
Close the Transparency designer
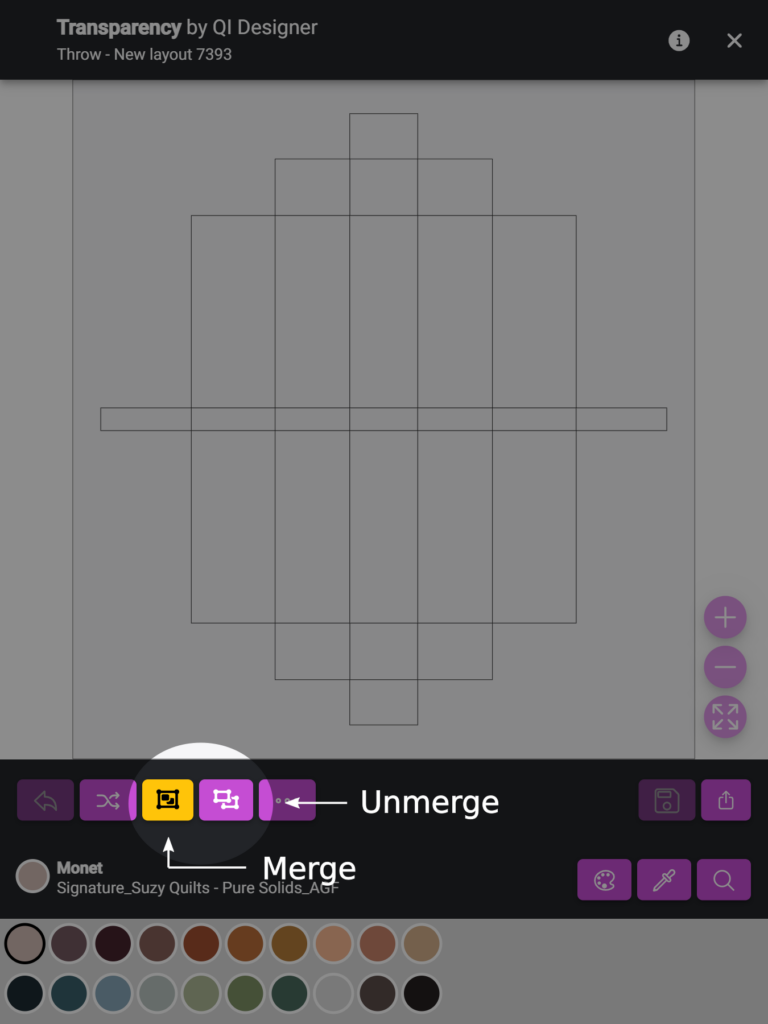pos(734,40)
